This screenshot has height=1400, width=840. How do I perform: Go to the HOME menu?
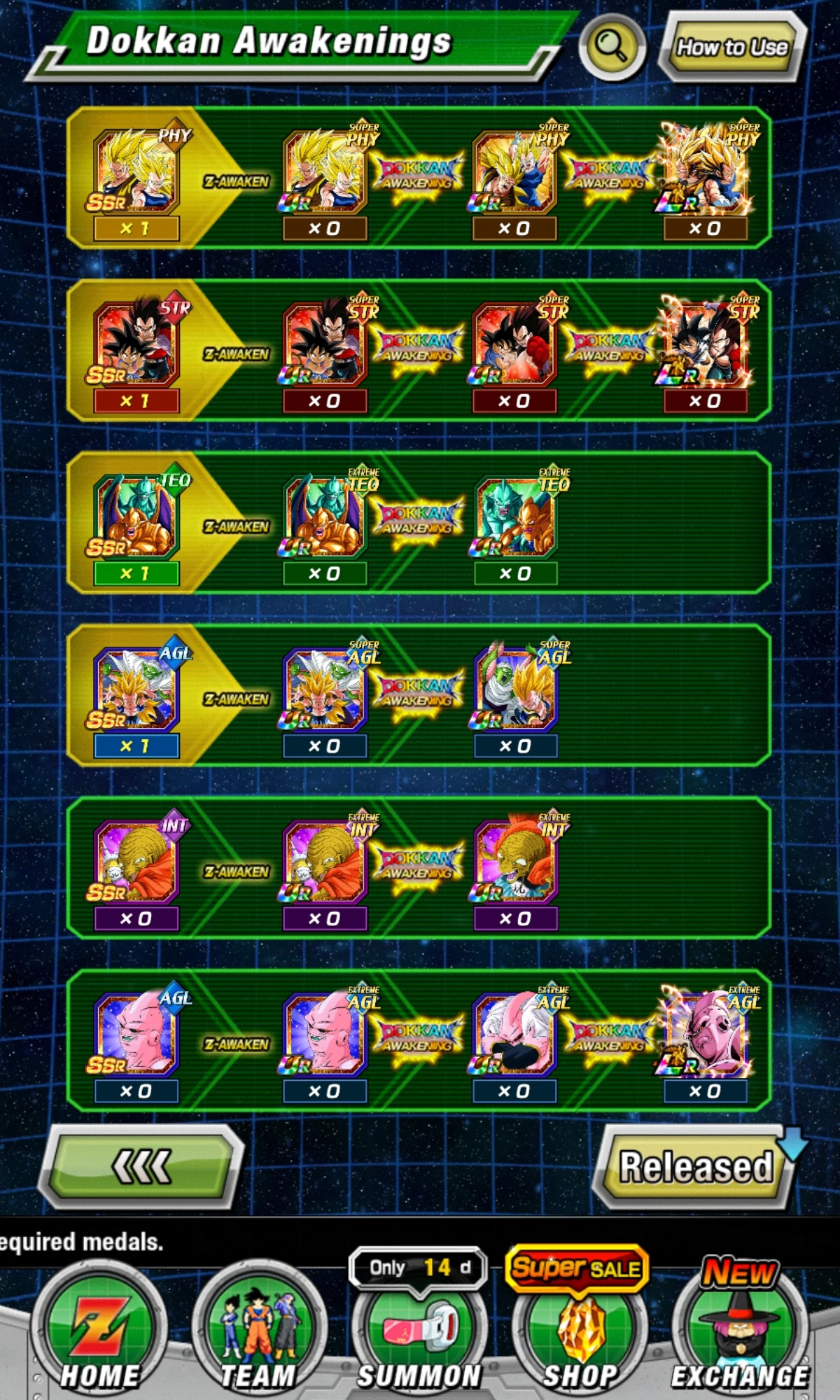(99, 1330)
